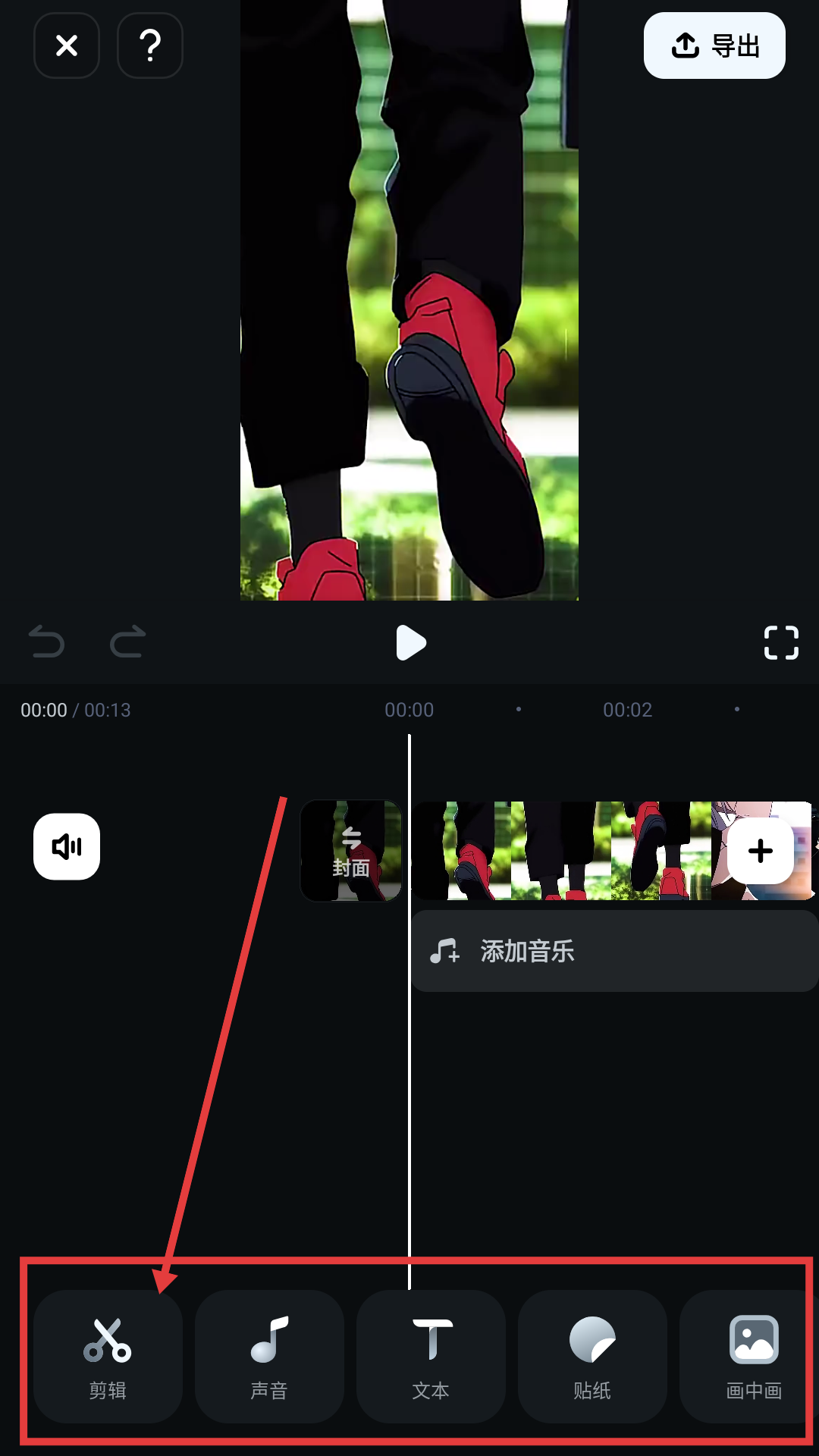Undo the last edit
Image resolution: width=819 pixels, height=1456 pixels.
click(46, 642)
